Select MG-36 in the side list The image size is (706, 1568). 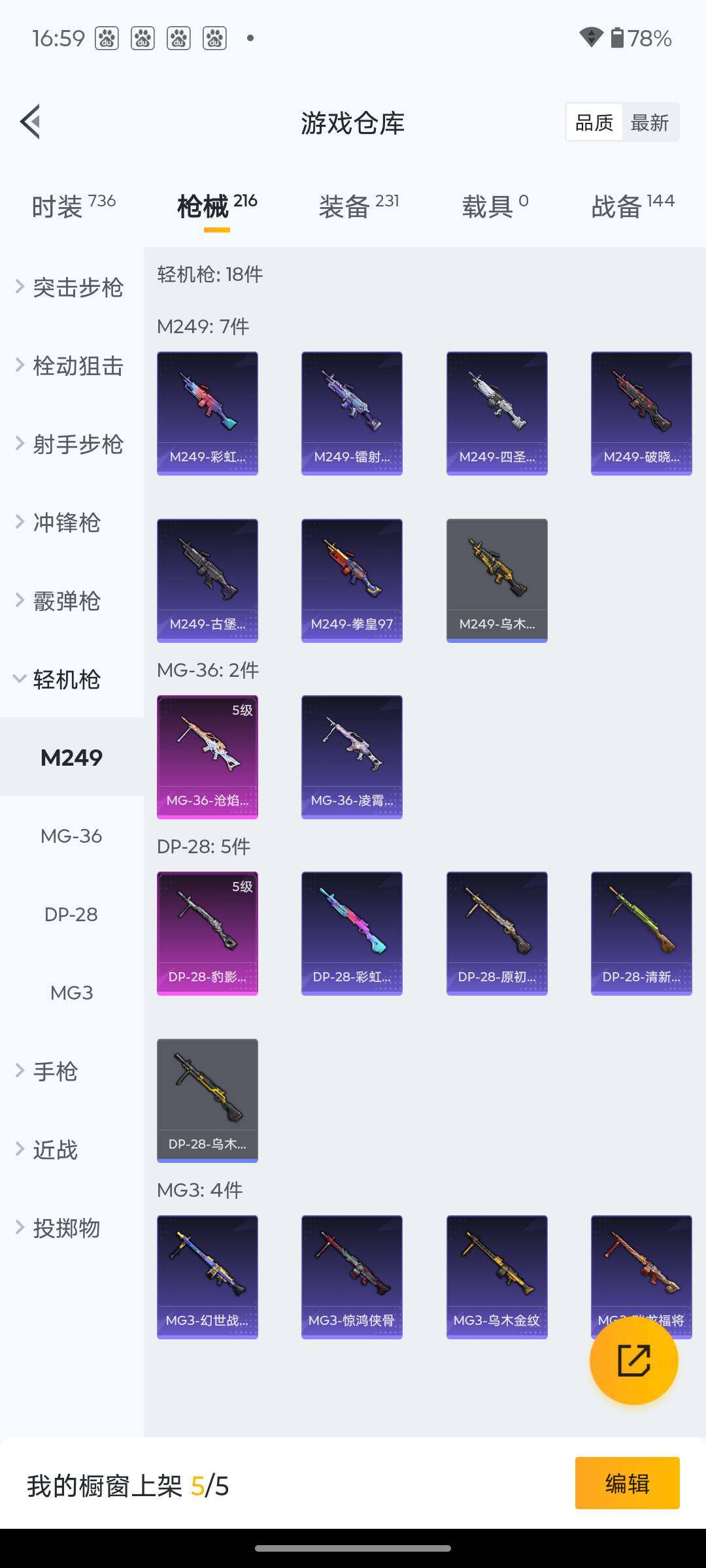coord(71,836)
